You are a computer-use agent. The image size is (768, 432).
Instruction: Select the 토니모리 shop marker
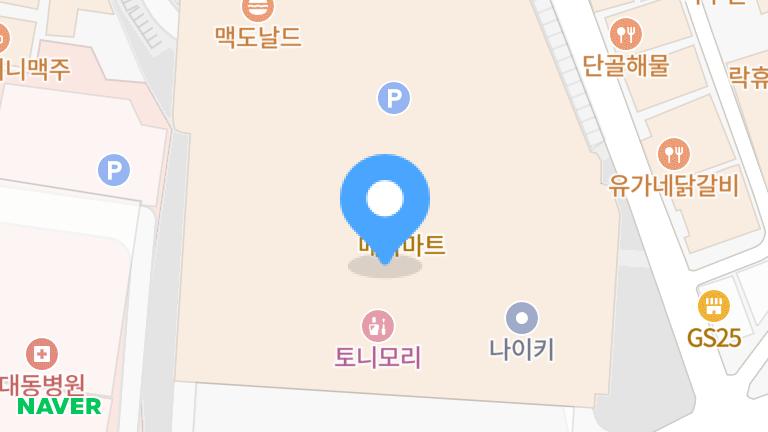pos(377,325)
